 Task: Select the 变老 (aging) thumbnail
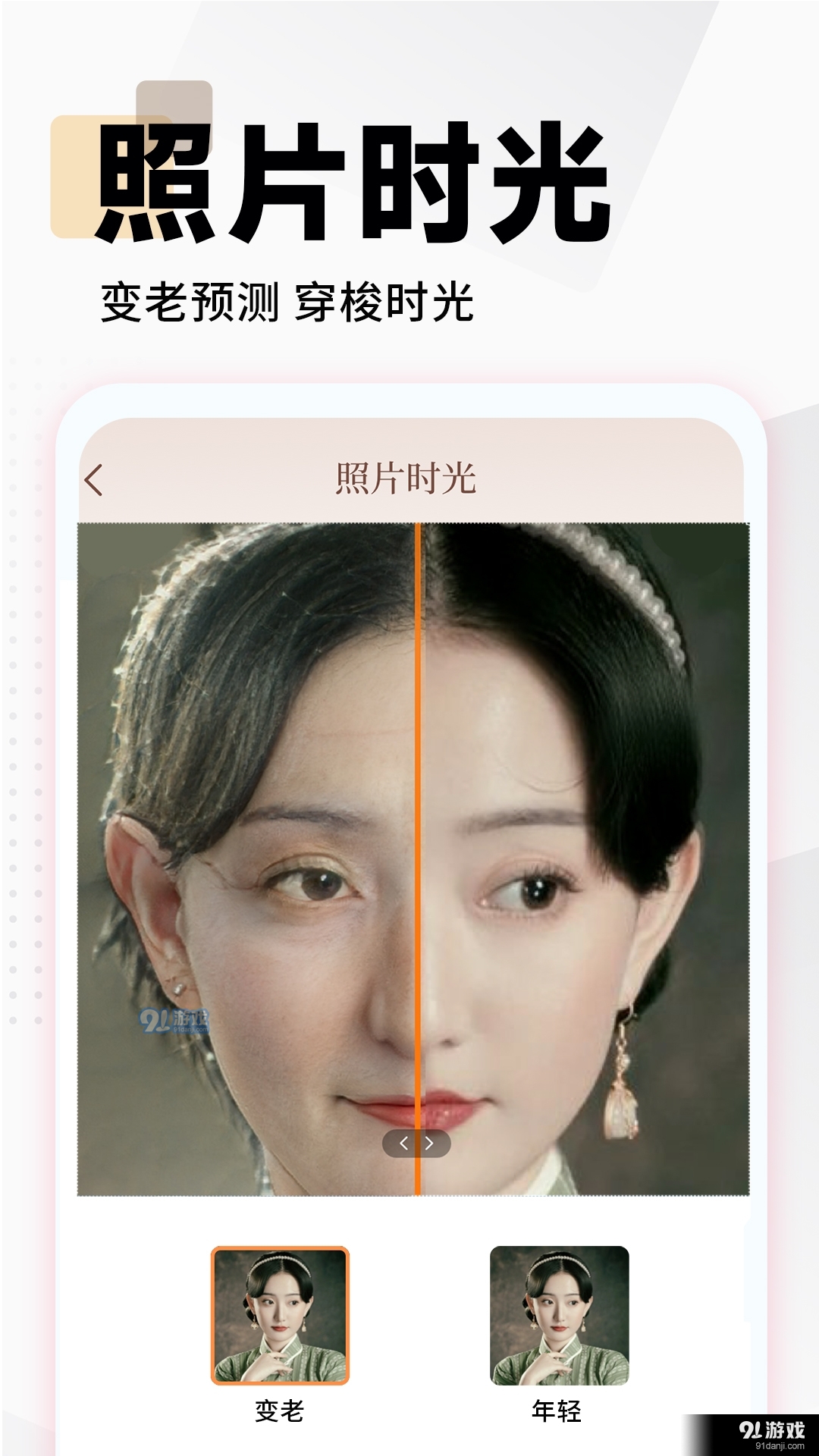click(x=281, y=1318)
